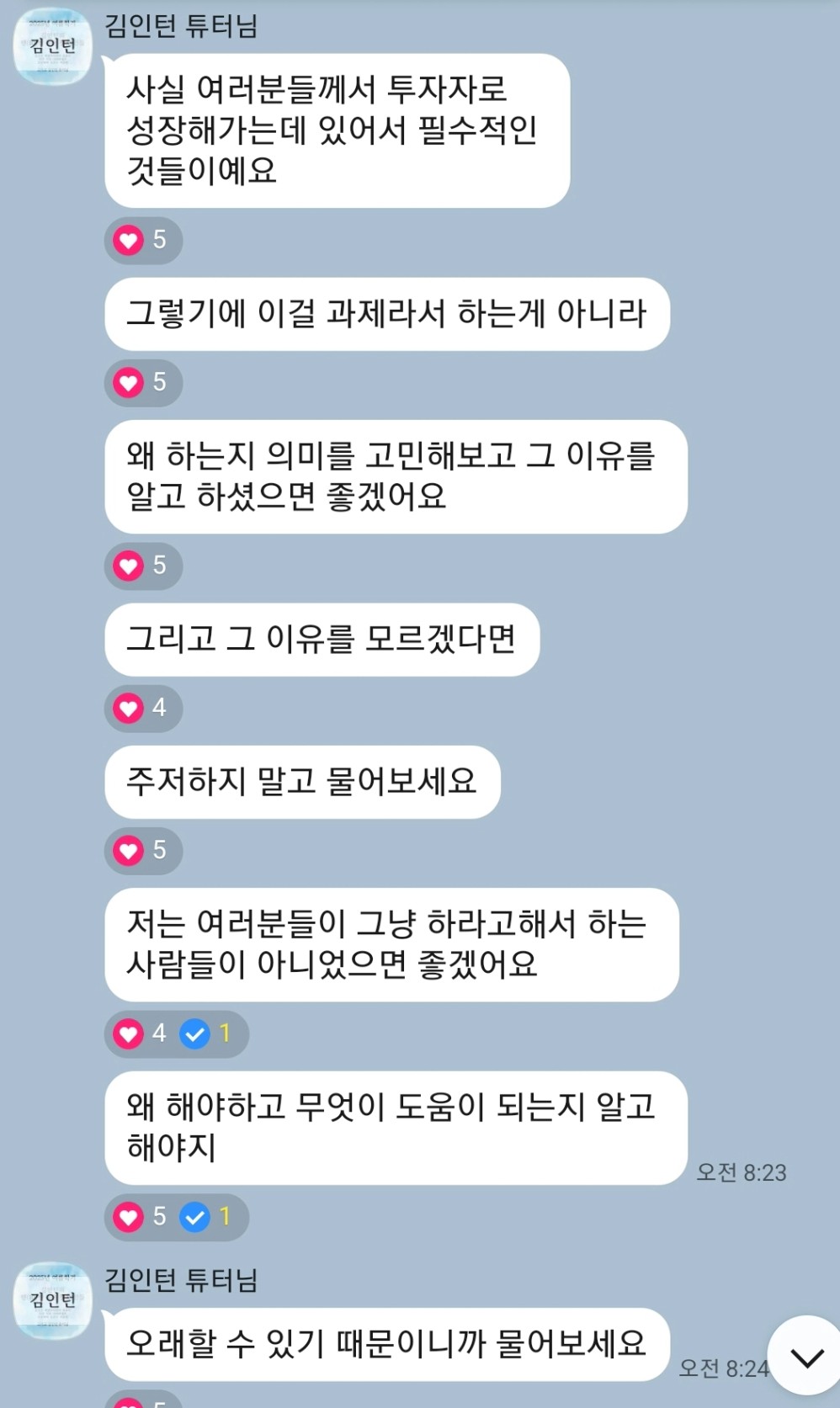Open 김인턴 튜터님's profile picture at top

tap(53, 47)
